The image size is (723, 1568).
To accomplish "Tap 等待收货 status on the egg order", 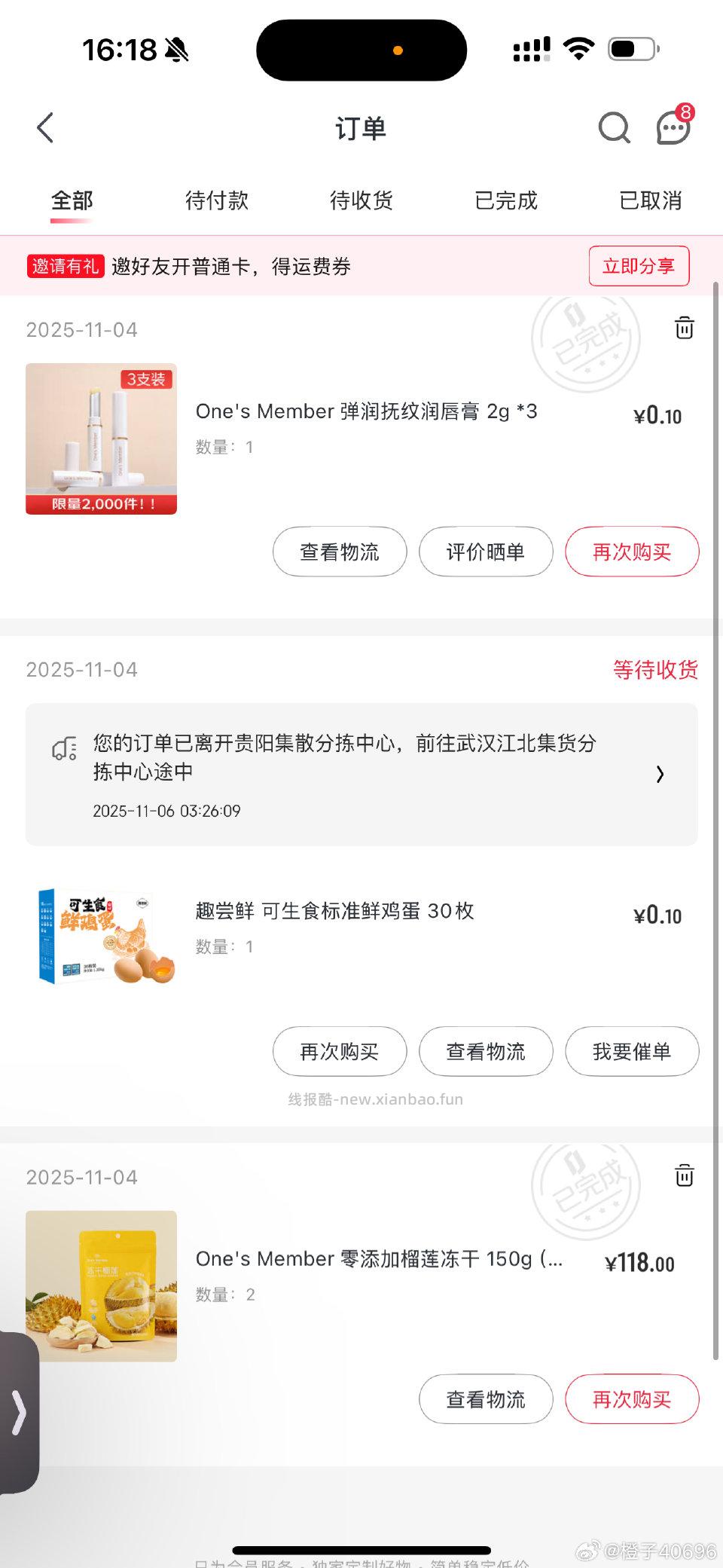I will pyautogui.click(x=656, y=669).
